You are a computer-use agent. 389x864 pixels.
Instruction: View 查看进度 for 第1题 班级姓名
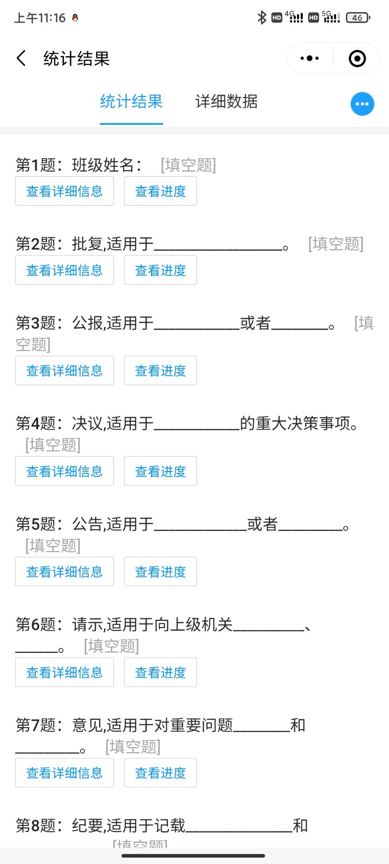point(160,191)
